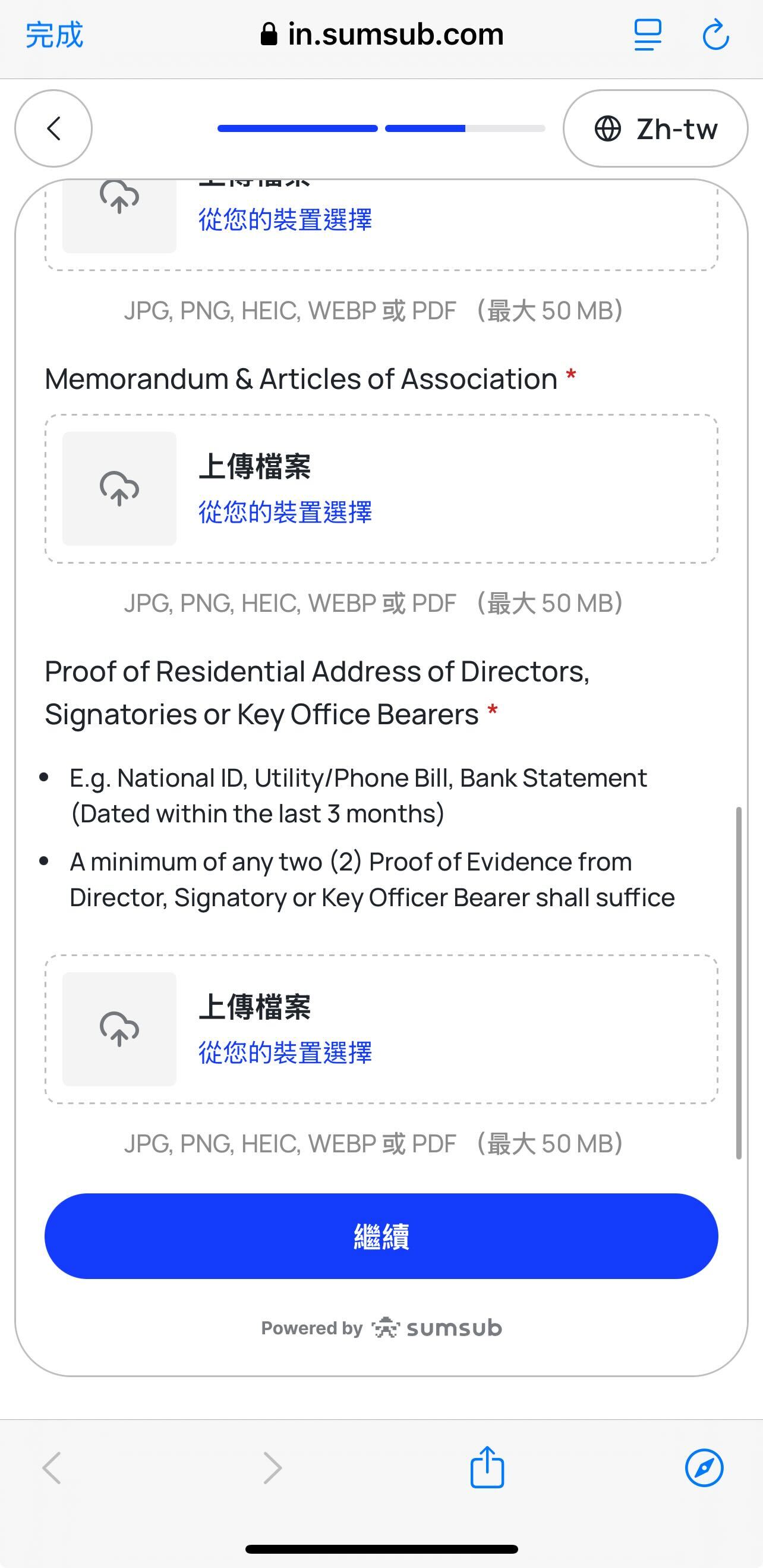Open the Zh-tw language selector

point(655,128)
